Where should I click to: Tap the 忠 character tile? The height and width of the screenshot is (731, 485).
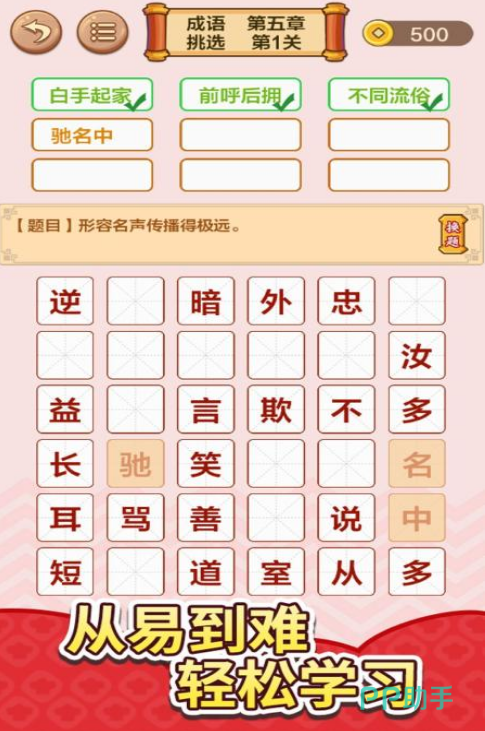tap(346, 301)
